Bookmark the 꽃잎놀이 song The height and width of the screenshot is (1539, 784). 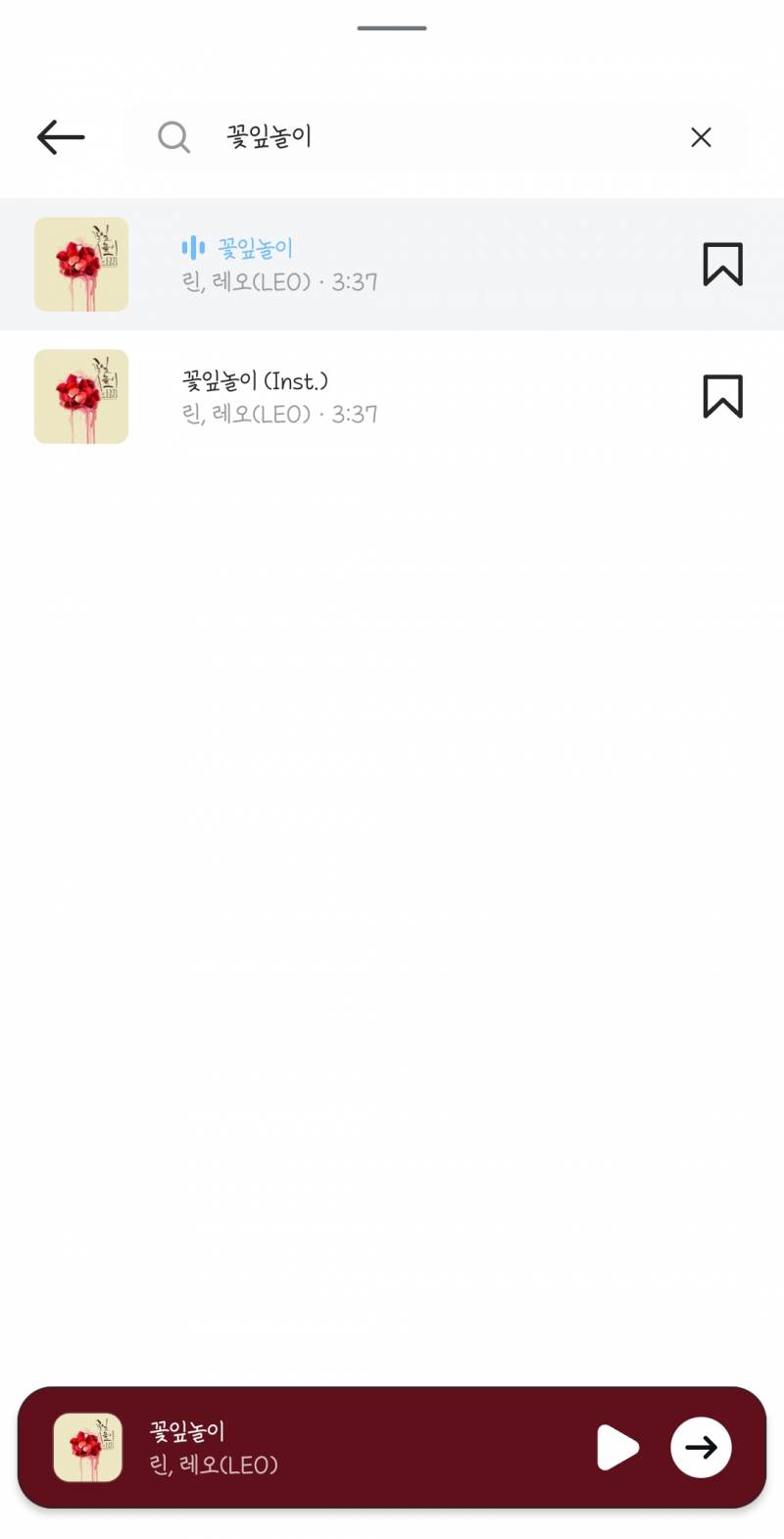click(x=722, y=265)
